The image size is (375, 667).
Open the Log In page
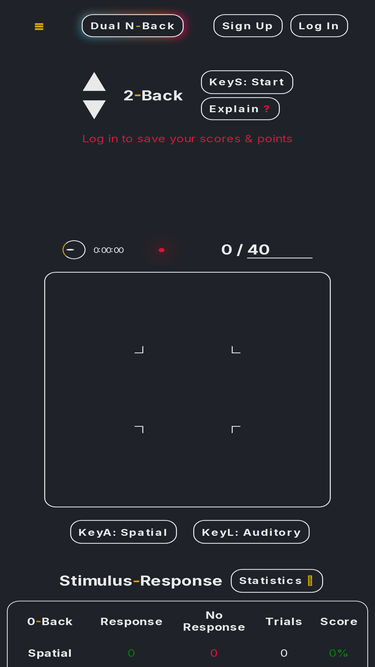coord(319,26)
